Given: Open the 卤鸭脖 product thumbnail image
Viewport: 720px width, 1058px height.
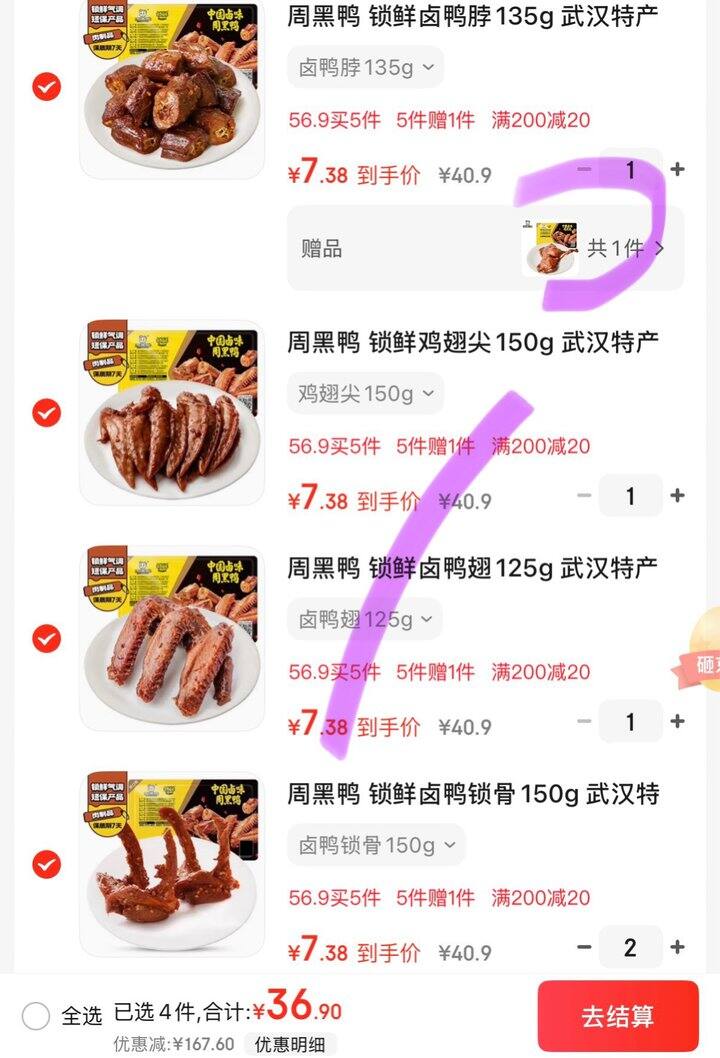Looking at the screenshot, I should tap(172, 87).
